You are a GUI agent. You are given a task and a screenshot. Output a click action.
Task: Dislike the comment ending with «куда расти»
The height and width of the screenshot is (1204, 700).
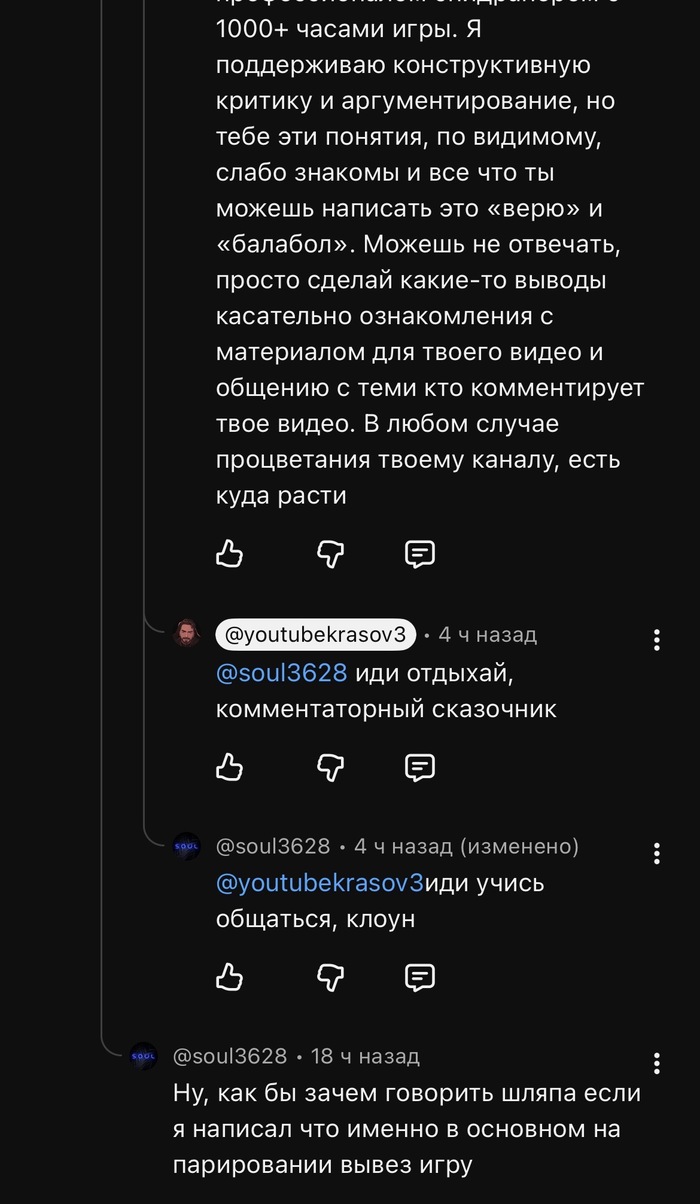click(x=330, y=553)
